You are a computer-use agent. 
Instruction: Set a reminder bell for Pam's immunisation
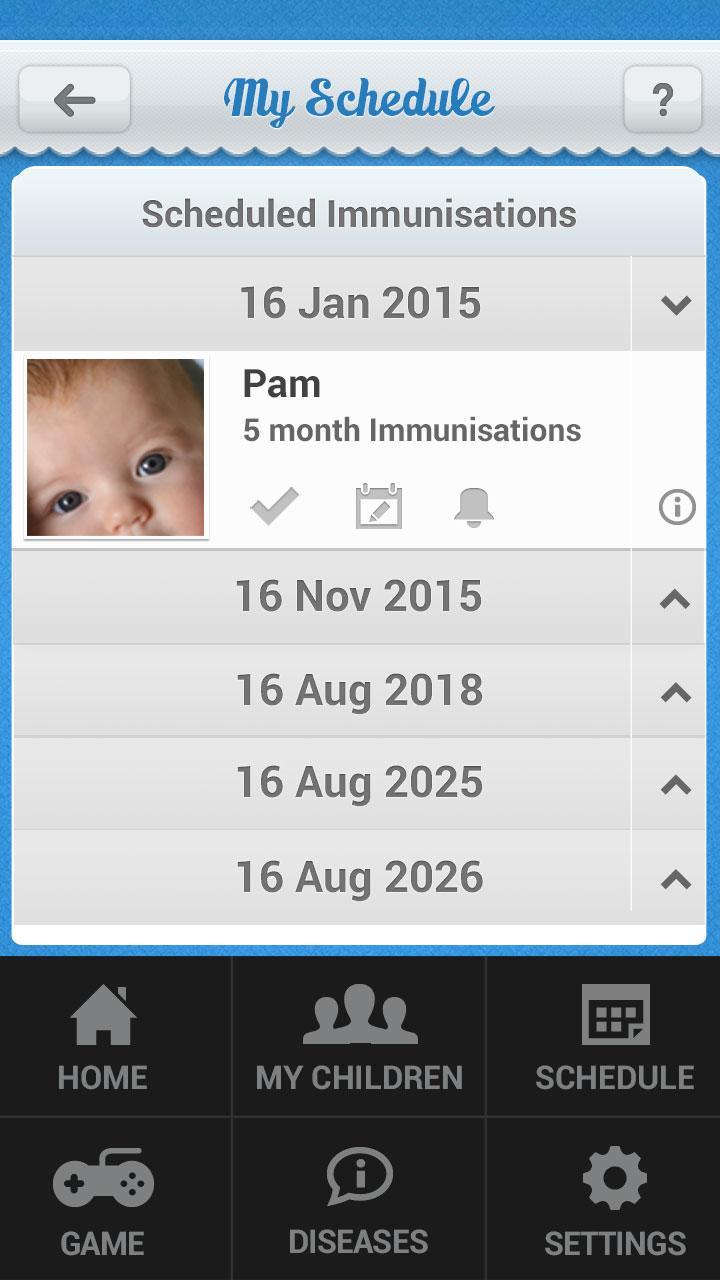(473, 507)
